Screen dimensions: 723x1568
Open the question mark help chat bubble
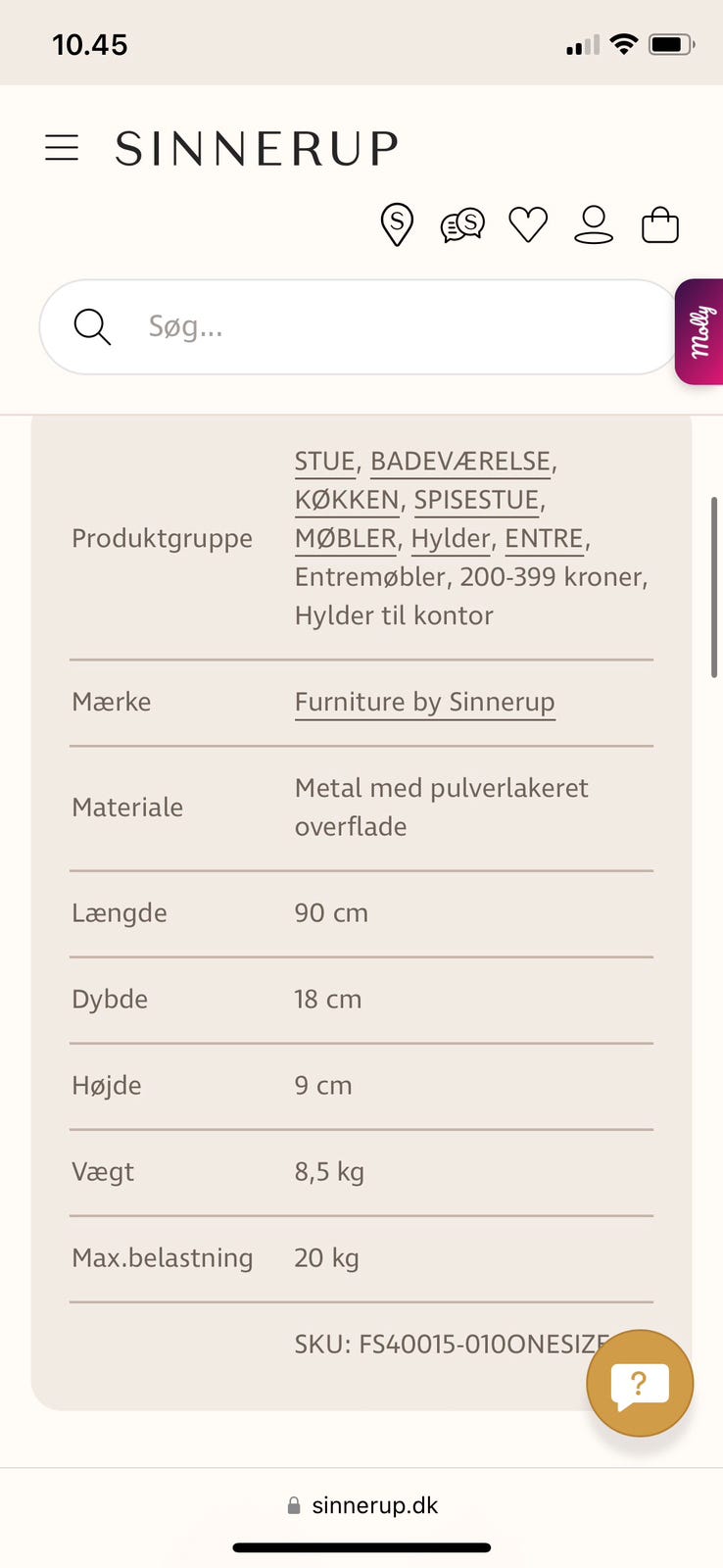pyautogui.click(x=639, y=1383)
